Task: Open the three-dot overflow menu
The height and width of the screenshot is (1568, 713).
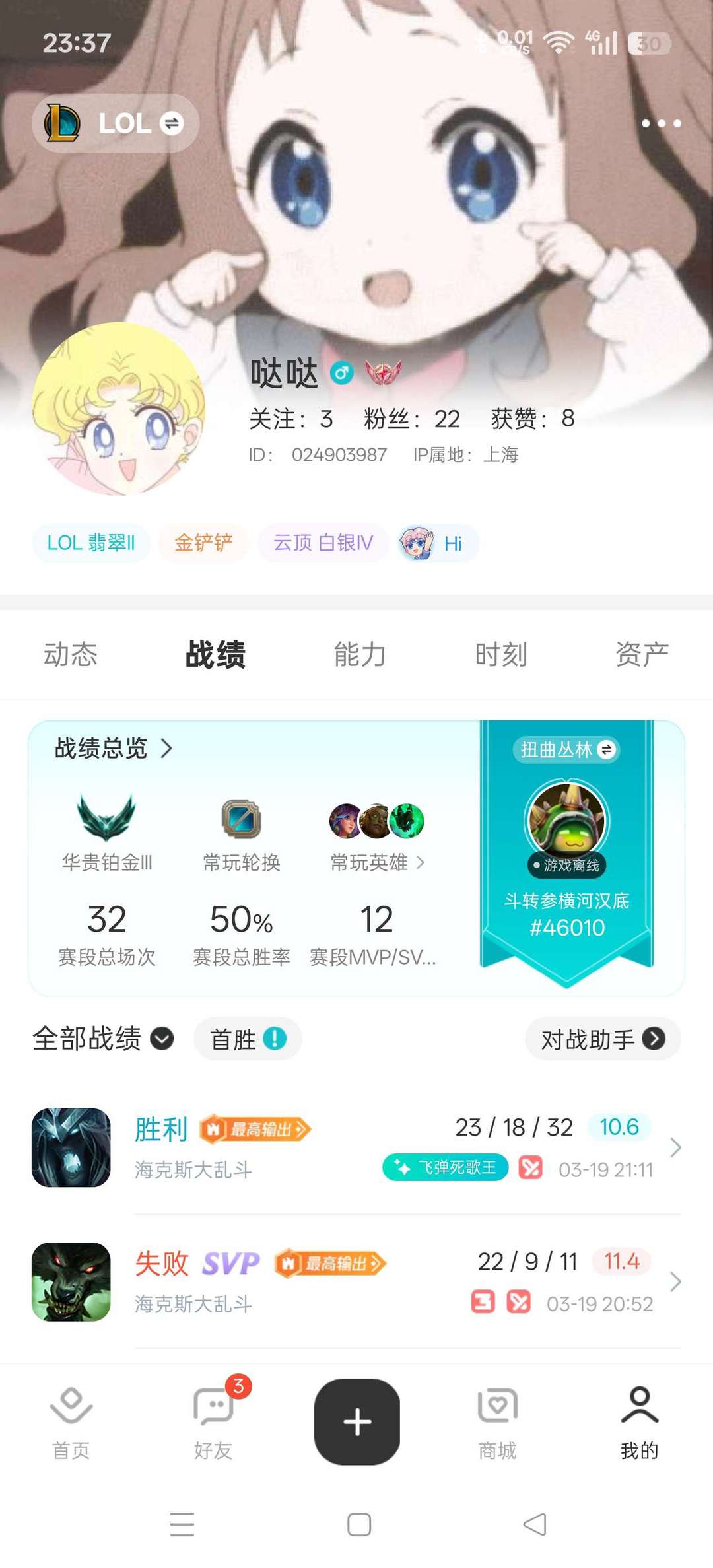Action: (x=661, y=123)
